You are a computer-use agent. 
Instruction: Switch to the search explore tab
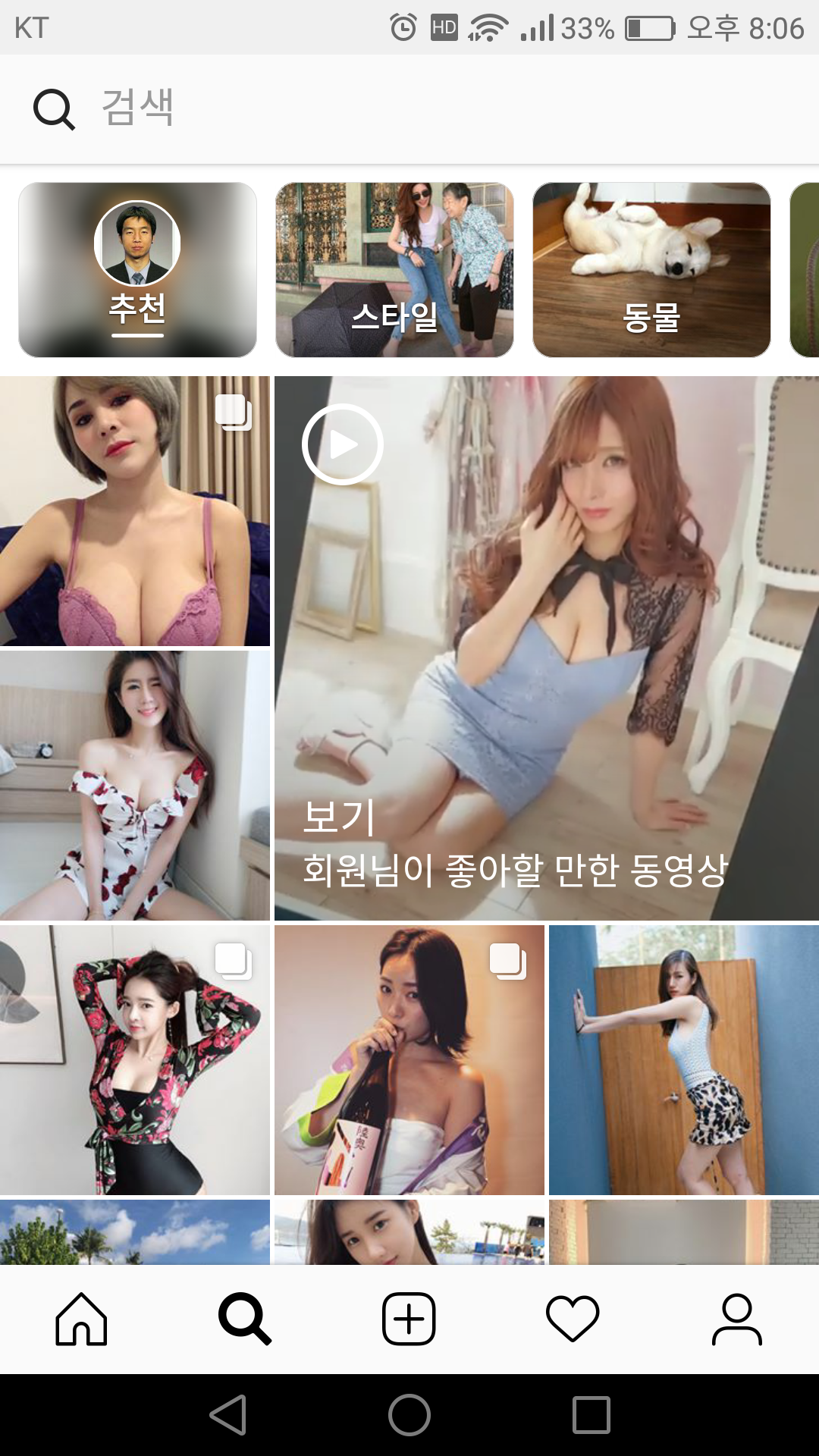(245, 1319)
